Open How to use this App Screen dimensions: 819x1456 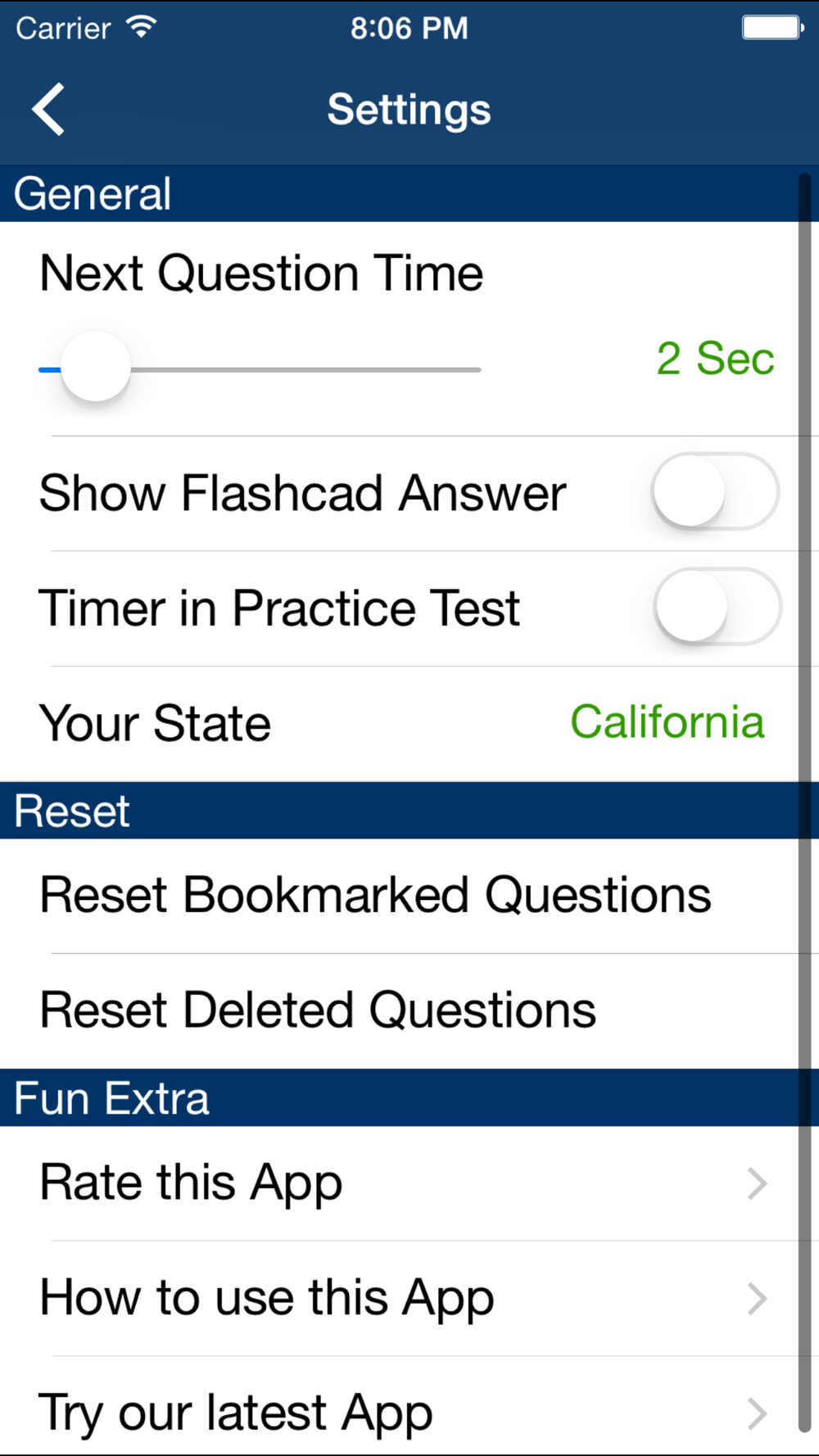(x=401, y=1299)
